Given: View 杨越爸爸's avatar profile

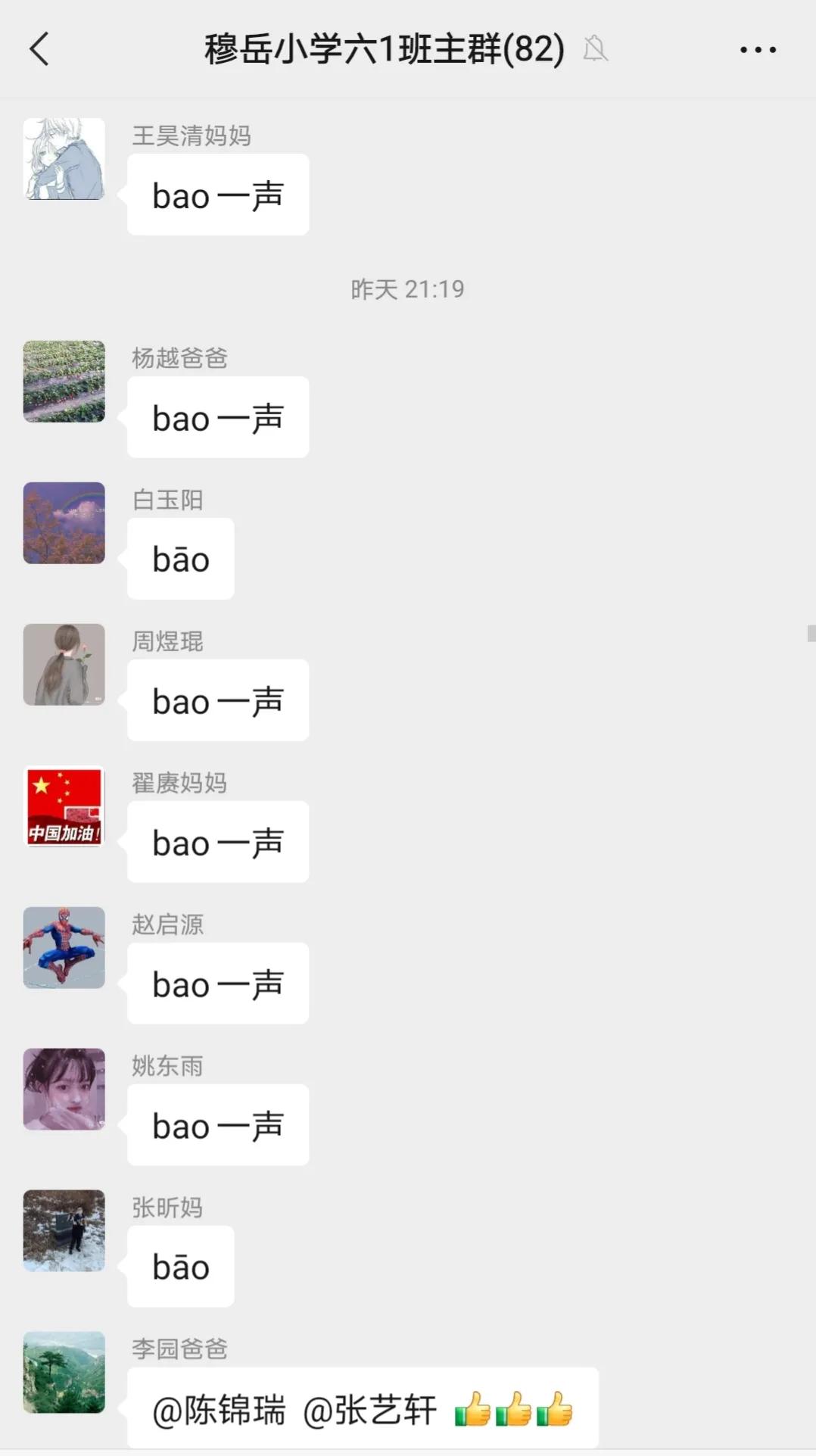Looking at the screenshot, I should pos(64,382).
